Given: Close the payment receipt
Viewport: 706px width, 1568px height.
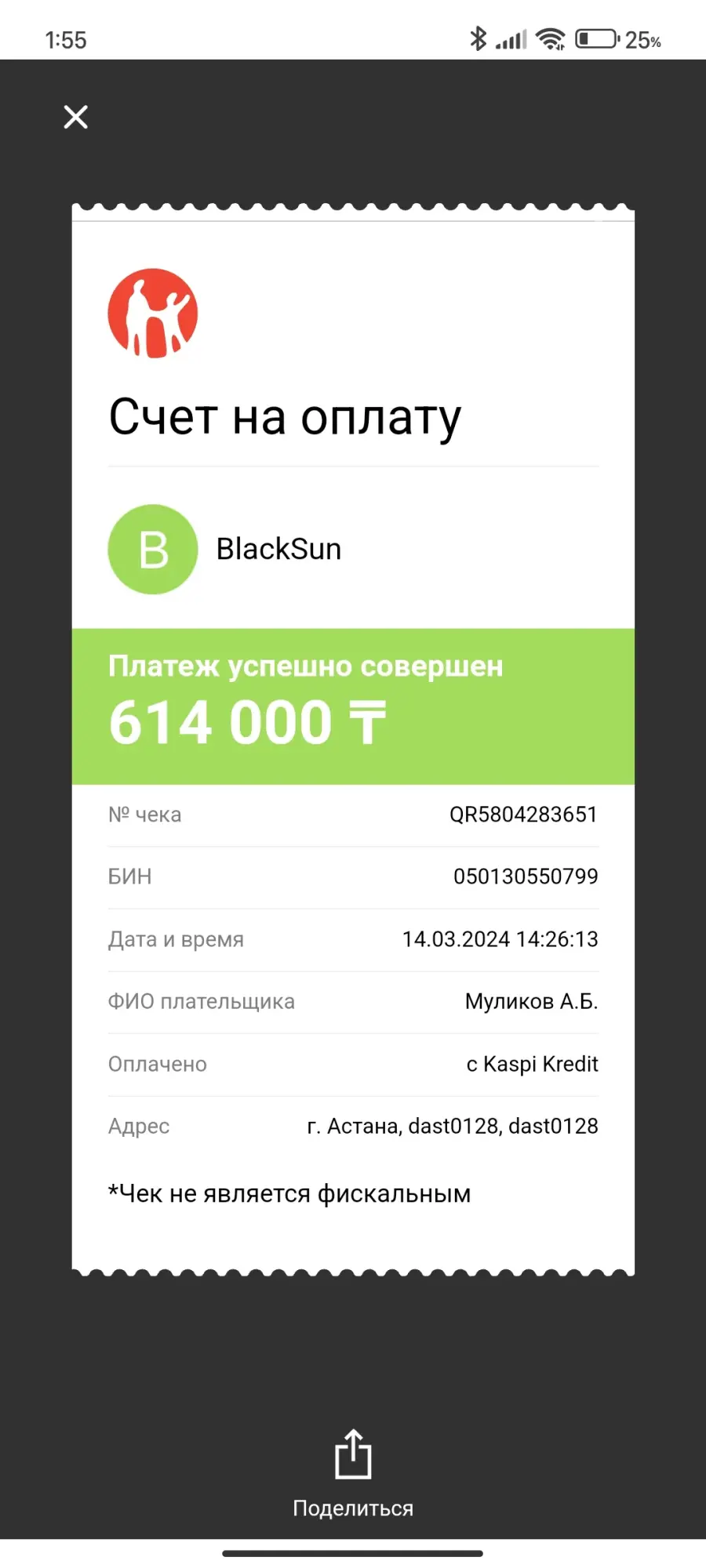Looking at the screenshot, I should pos(75,117).
